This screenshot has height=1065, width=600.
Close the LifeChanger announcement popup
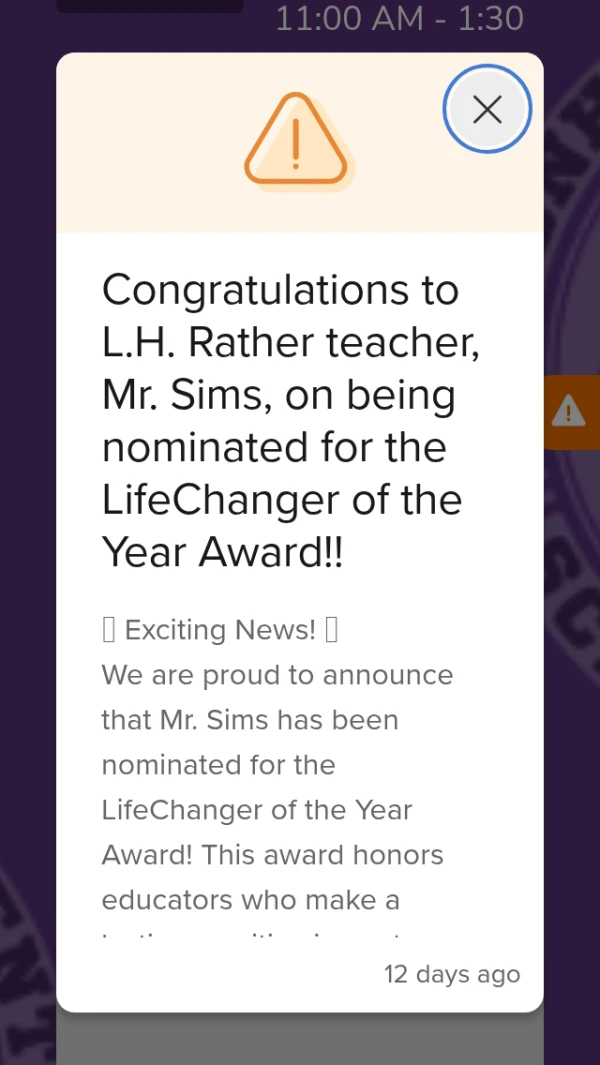click(487, 109)
